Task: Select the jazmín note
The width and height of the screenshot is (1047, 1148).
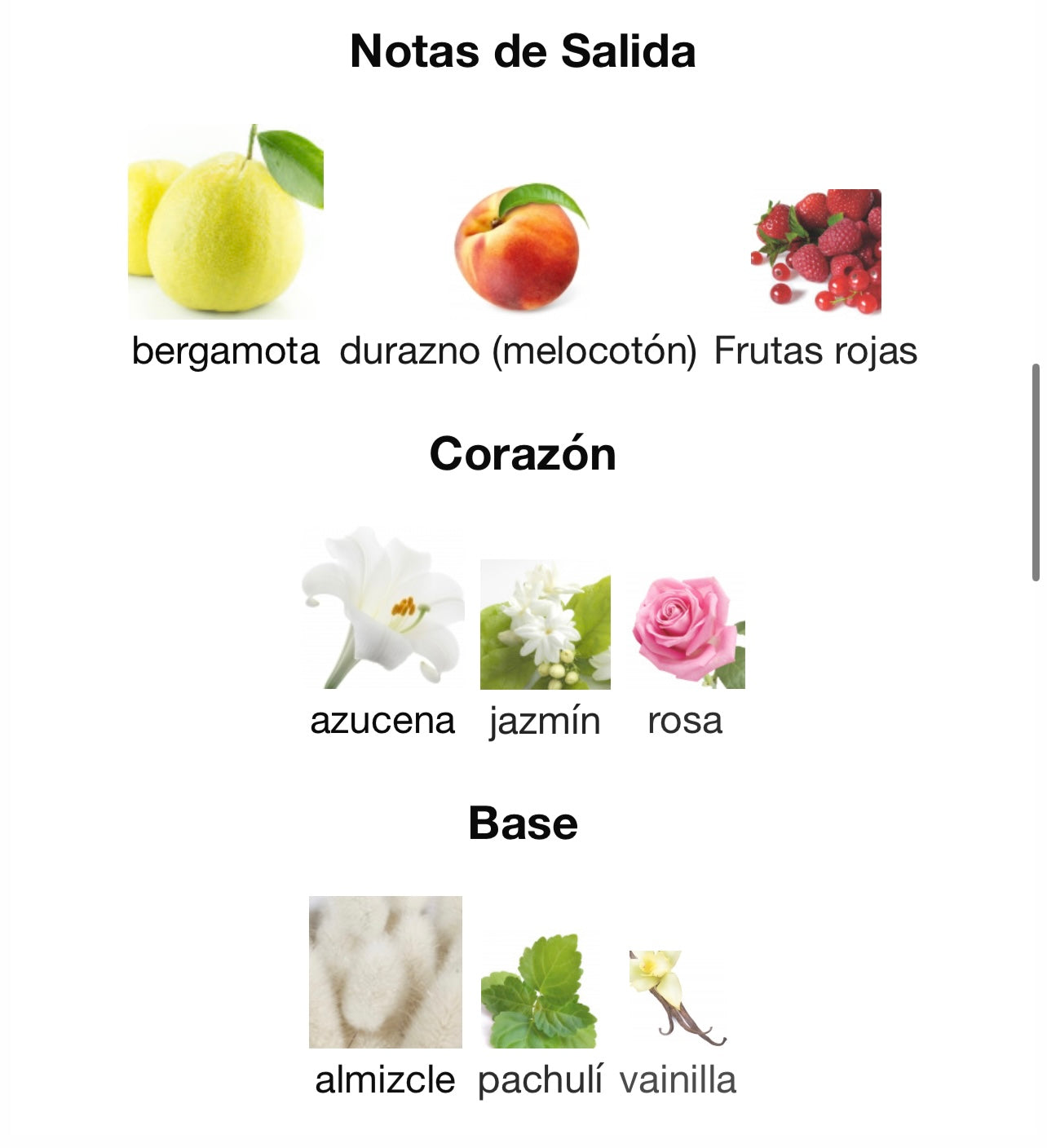Action: click(545, 625)
